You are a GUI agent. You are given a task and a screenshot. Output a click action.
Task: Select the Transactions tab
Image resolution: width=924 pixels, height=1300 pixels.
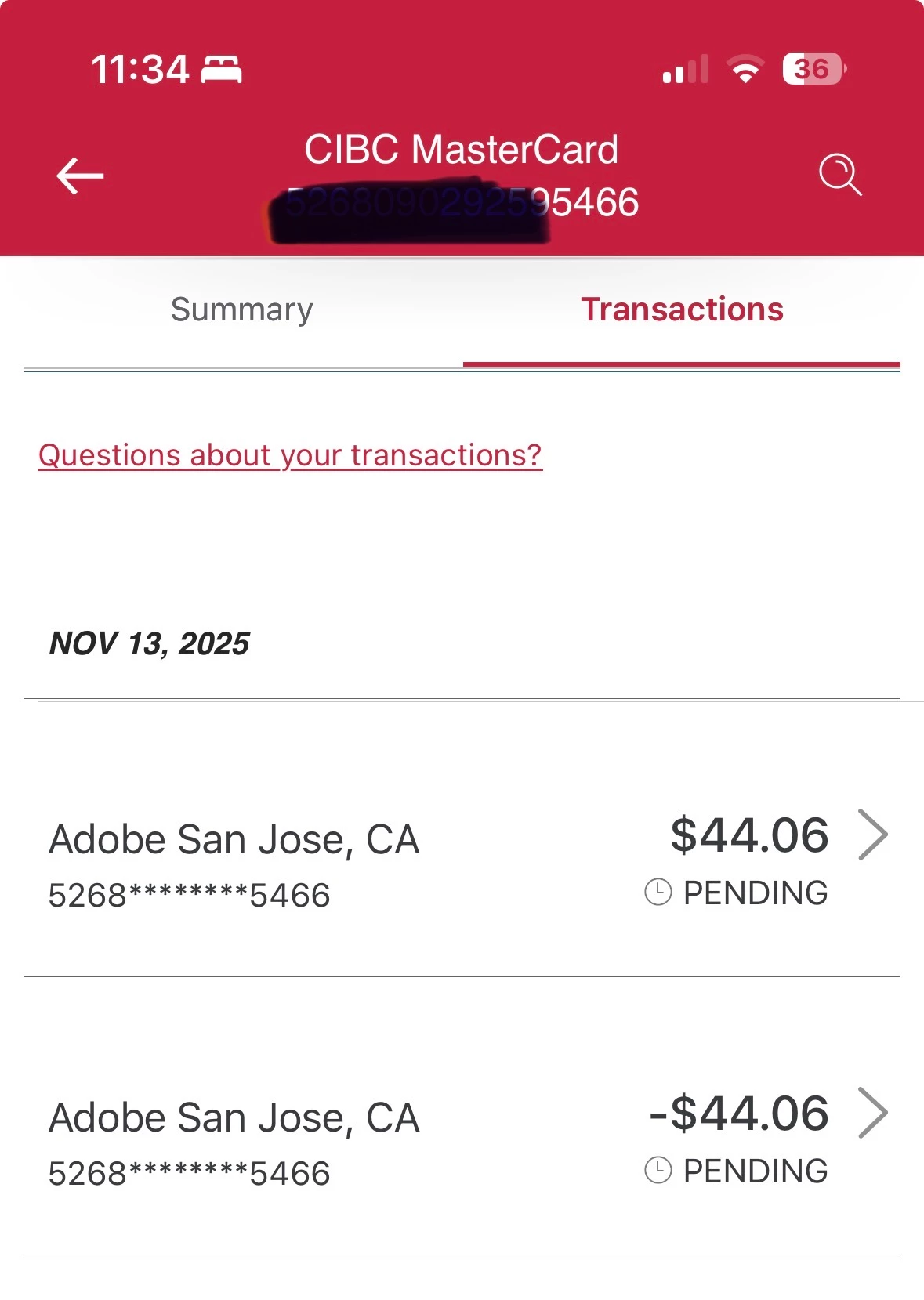click(x=682, y=310)
